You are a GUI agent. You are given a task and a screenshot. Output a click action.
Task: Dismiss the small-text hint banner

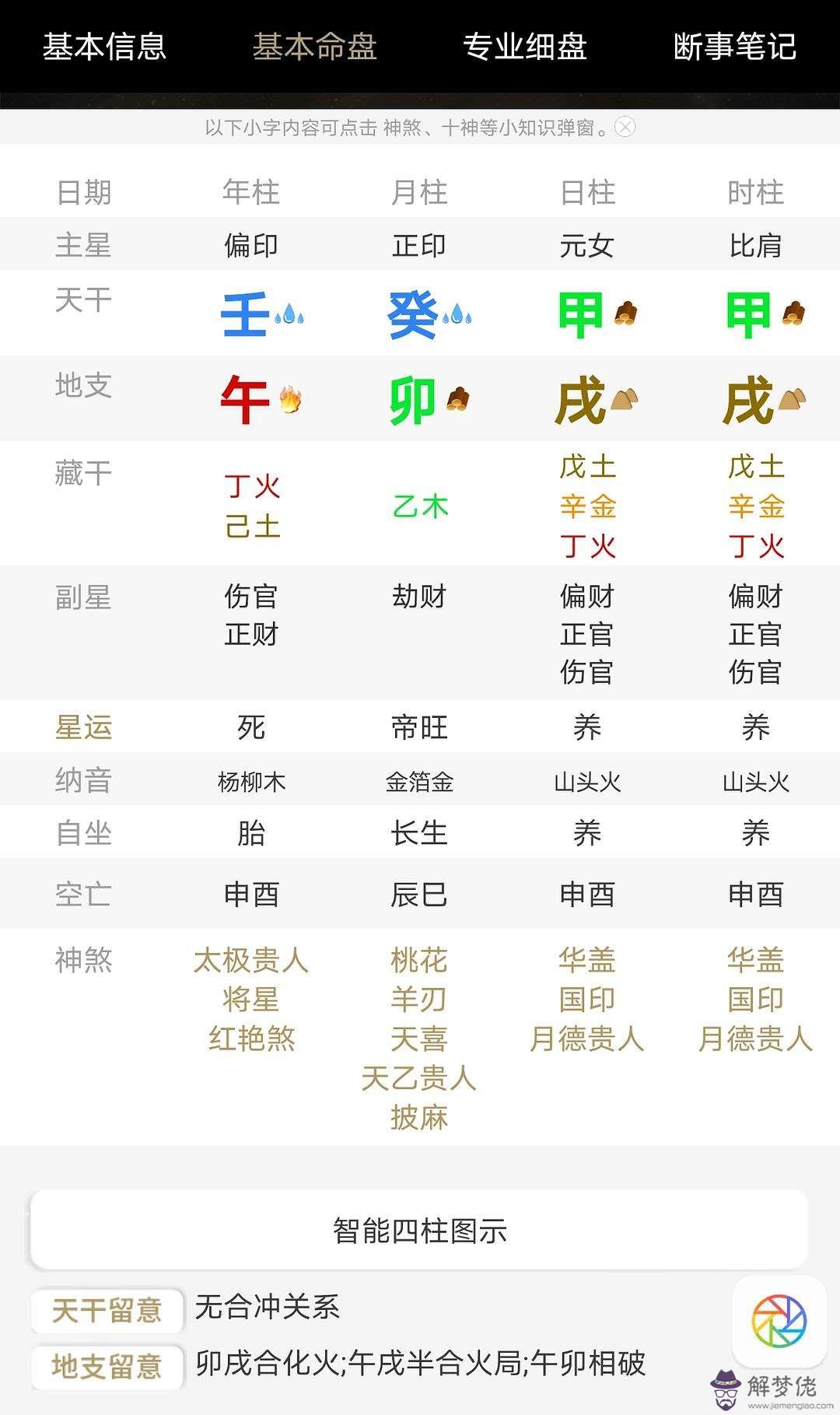click(625, 127)
